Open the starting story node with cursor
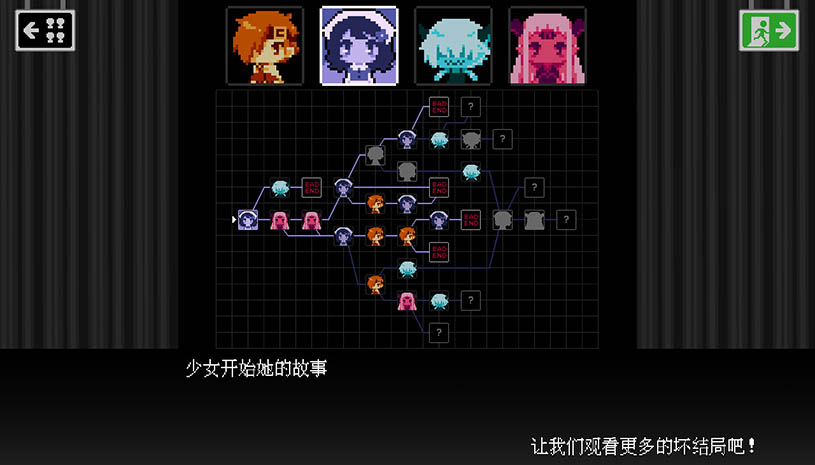 tap(248, 219)
